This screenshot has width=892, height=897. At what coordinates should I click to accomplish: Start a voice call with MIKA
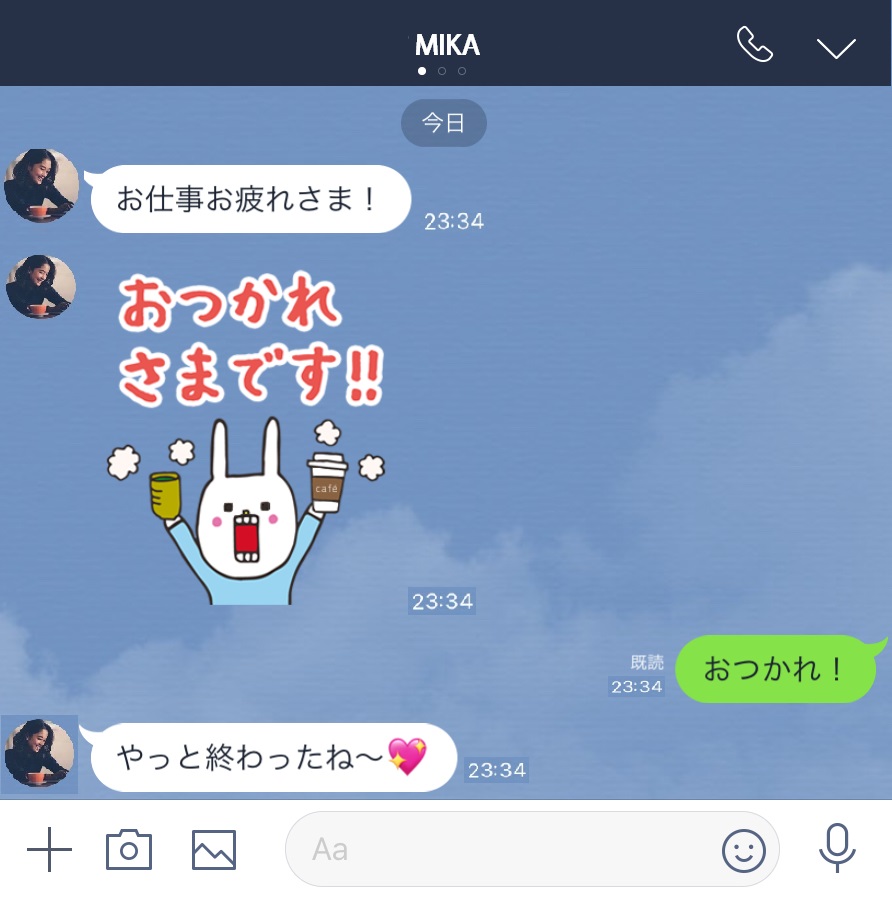click(754, 45)
